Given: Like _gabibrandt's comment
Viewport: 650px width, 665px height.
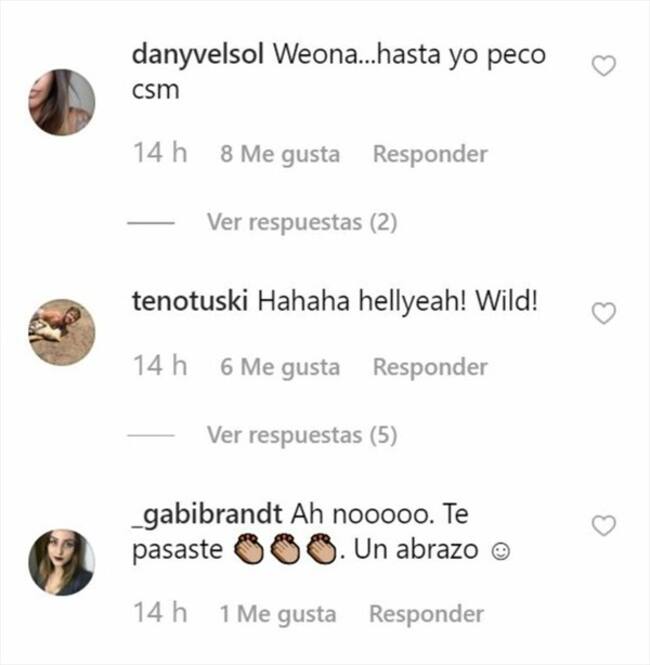Looking at the screenshot, I should coord(604,526).
